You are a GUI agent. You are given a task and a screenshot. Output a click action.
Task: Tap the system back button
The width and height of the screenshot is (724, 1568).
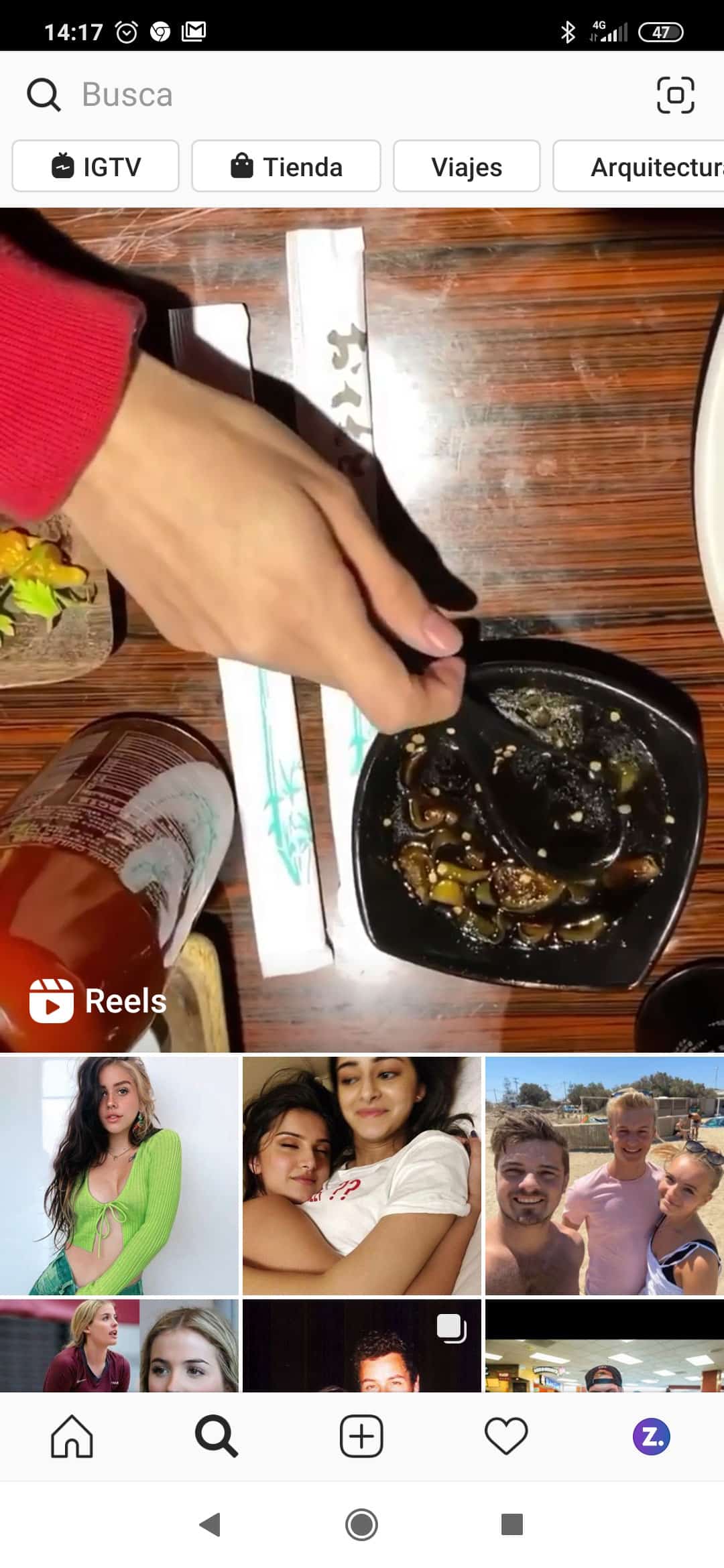coord(210,1524)
